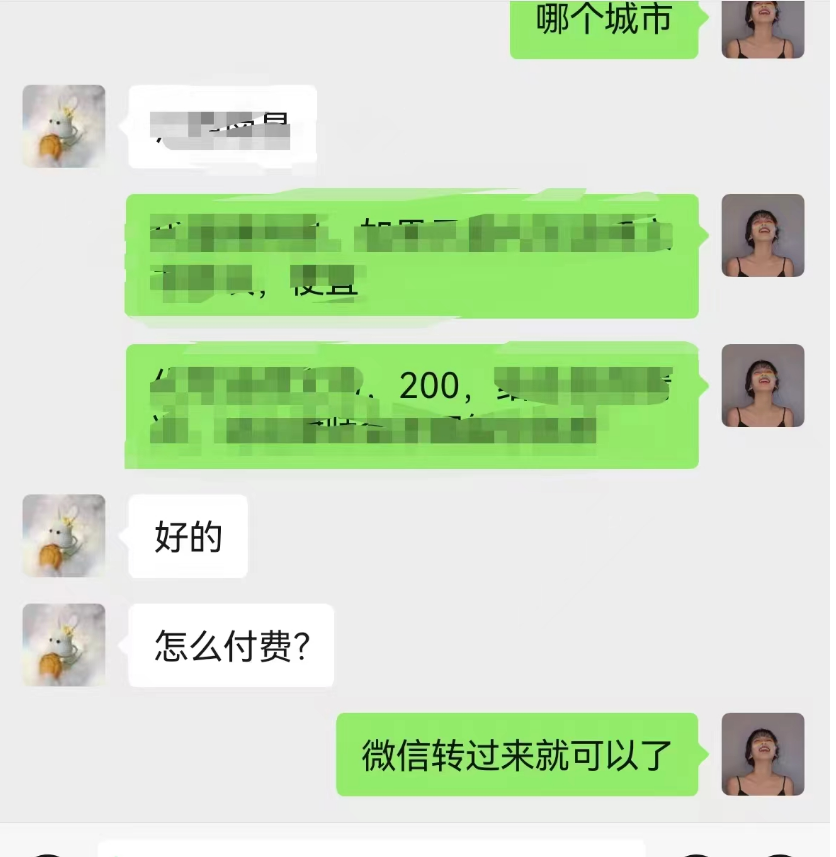Tap your avatar next to the first green bubble
Screen dimensions: 836x857
click(763, 238)
